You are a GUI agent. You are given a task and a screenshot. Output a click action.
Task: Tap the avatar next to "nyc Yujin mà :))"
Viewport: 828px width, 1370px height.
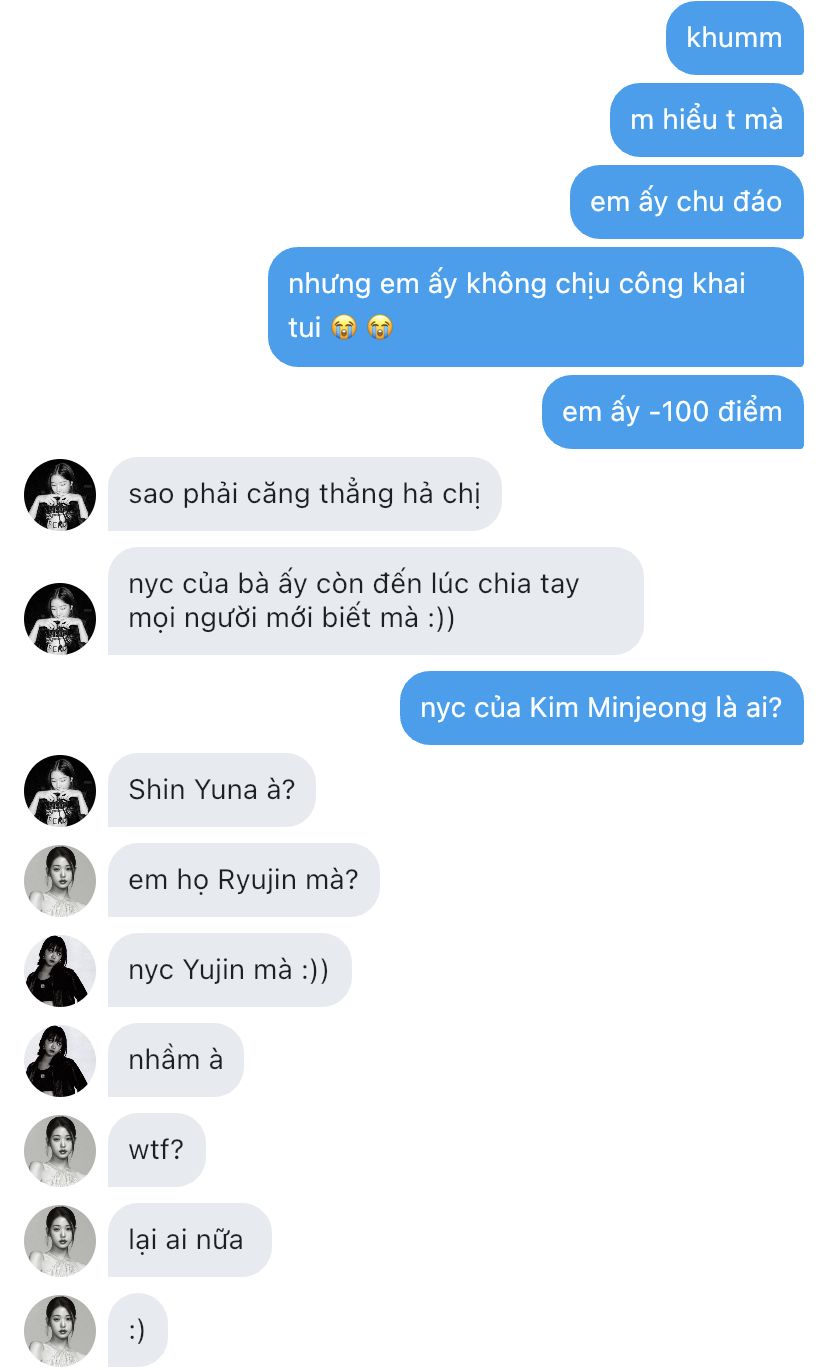60,971
